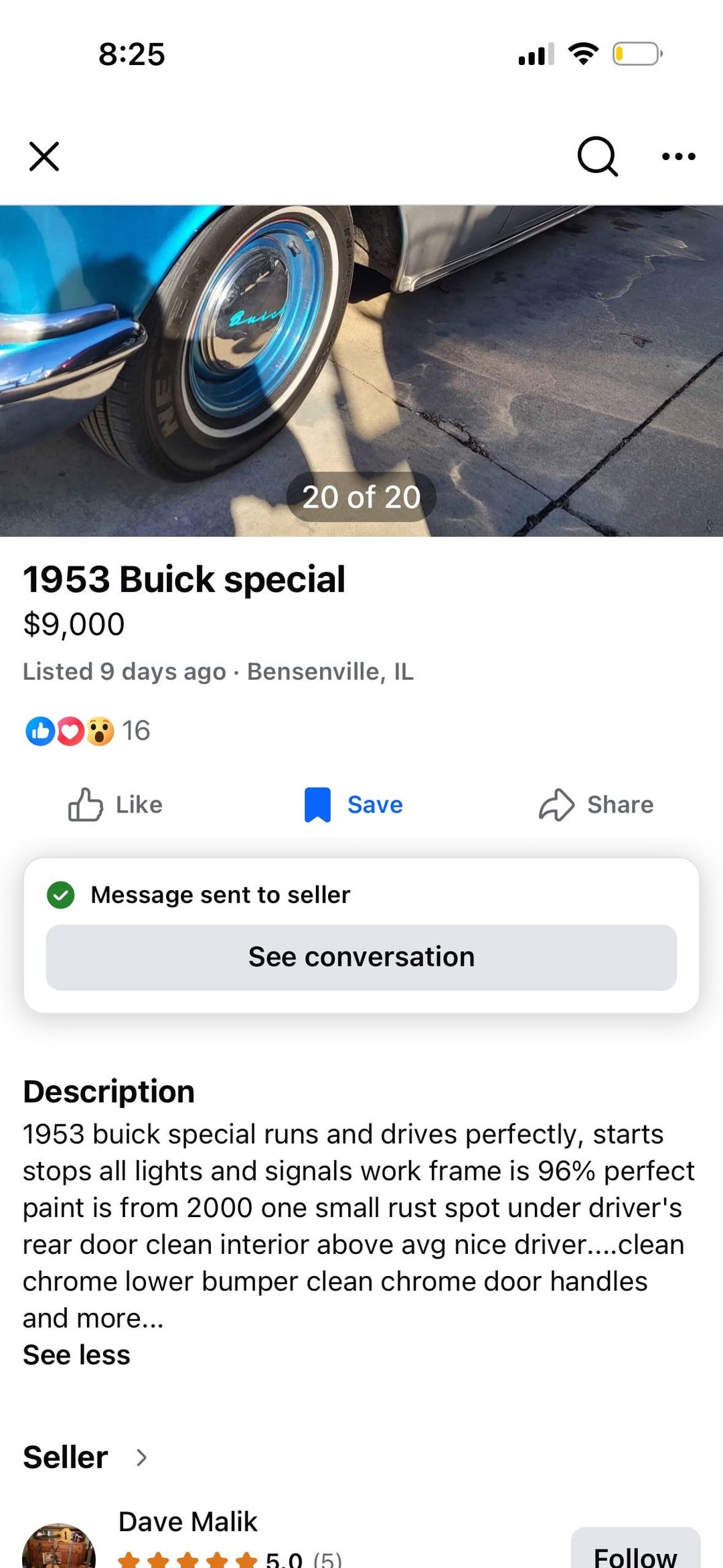This screenshot has height=1568, width=723.
Task: View the 16 reactions on listing
Action: coord(88,731)
